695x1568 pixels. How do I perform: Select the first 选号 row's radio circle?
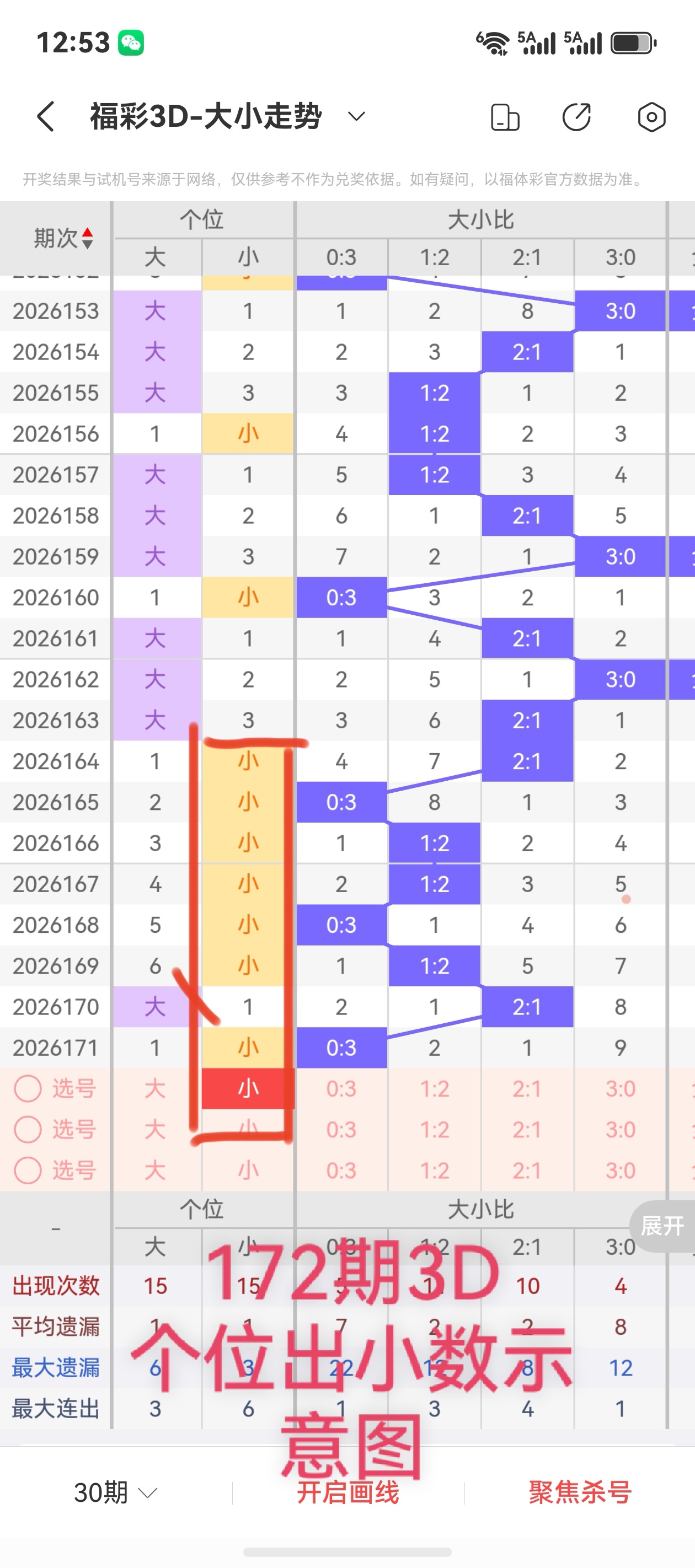pos(28,1088)
